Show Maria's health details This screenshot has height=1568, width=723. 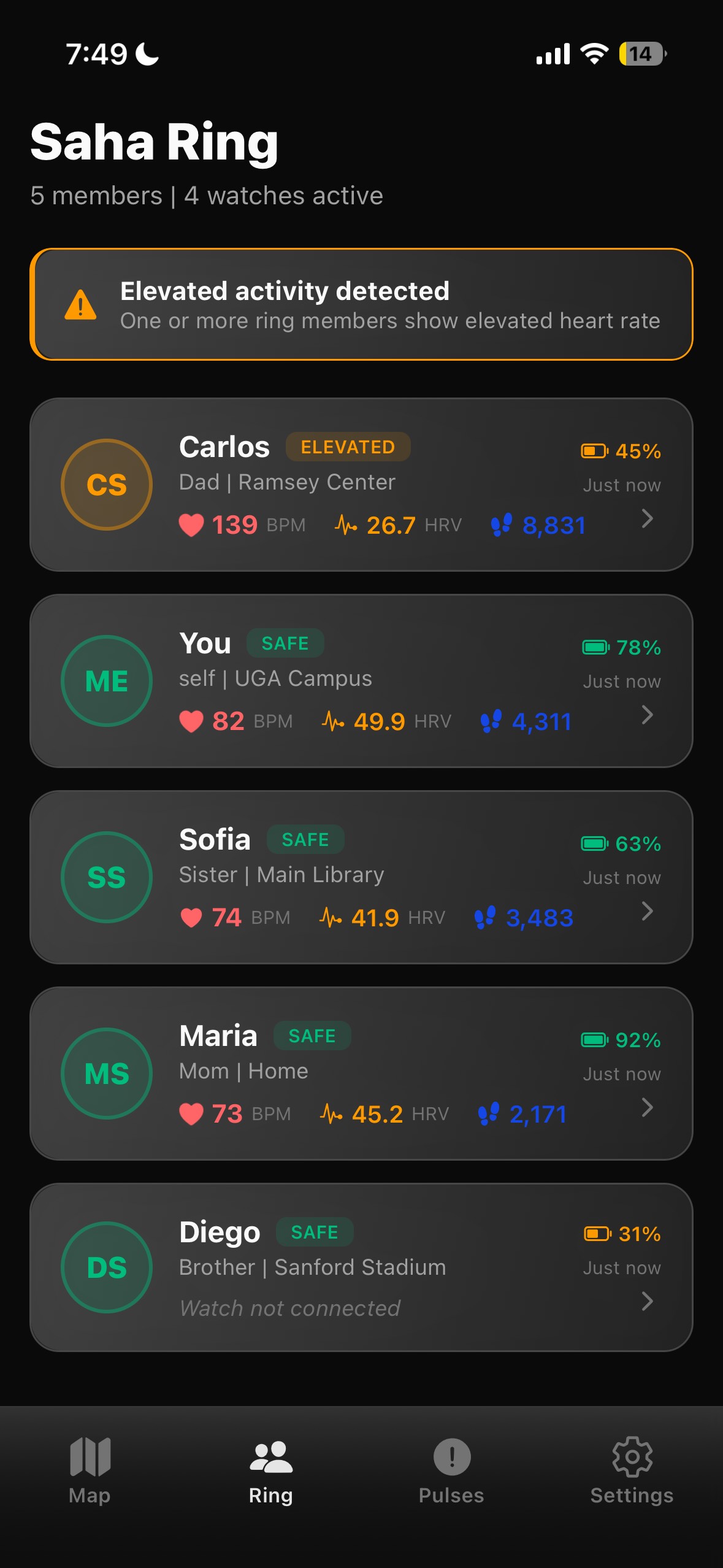361,1074
